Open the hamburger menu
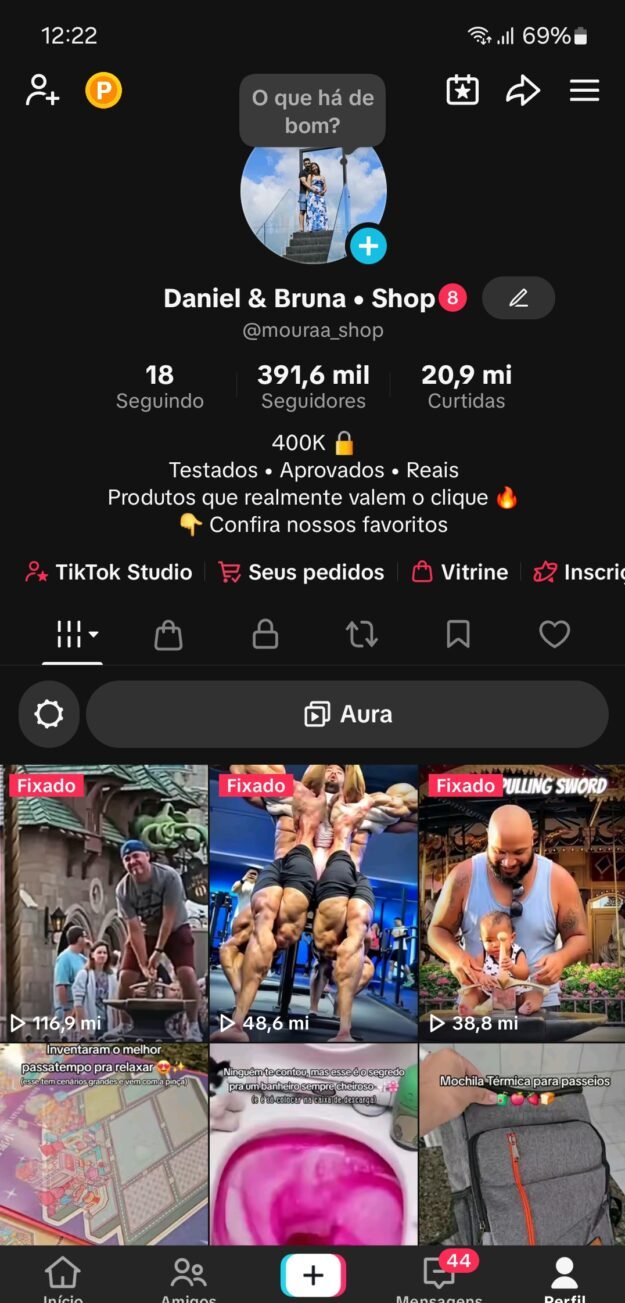Viewport: 625px width, 1303px height. 584,91
